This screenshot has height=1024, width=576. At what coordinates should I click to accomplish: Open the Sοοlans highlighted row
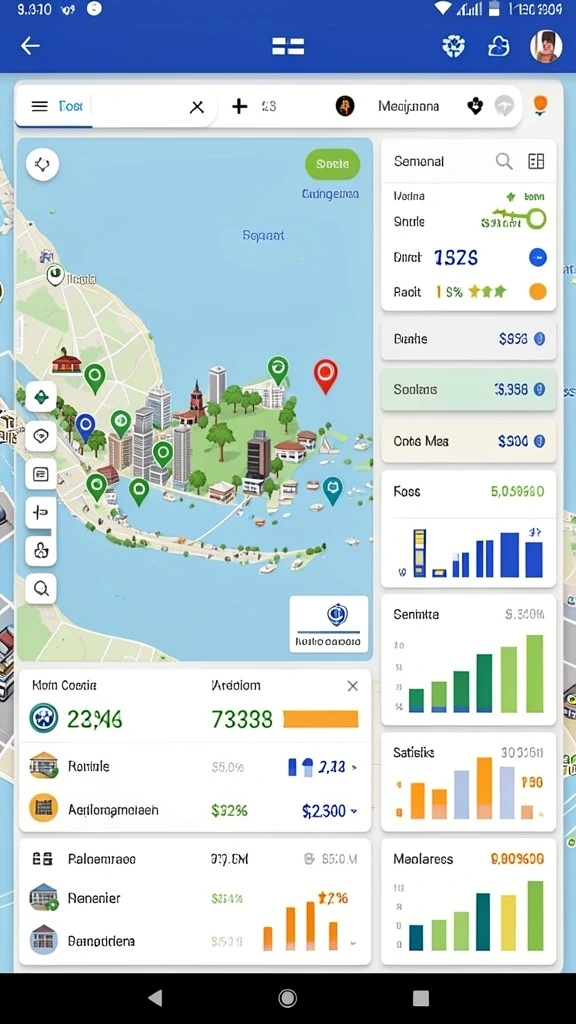pyautogui.click(x=468, y=389)
